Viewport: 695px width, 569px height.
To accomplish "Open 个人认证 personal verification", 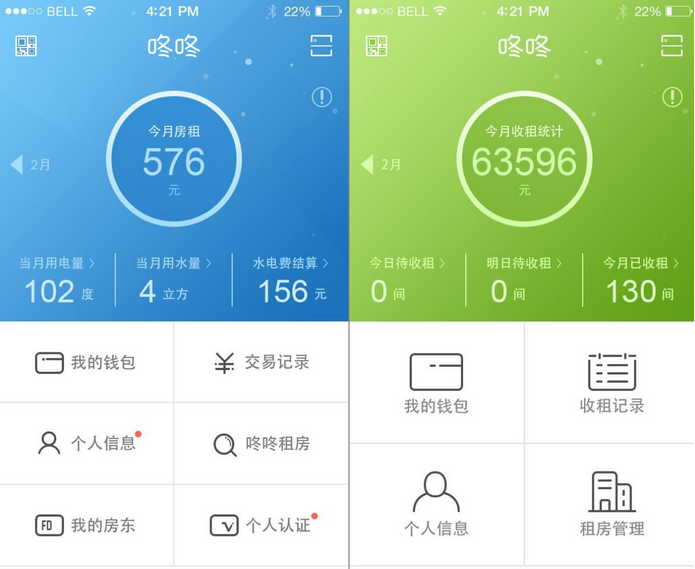I will 262,525.
